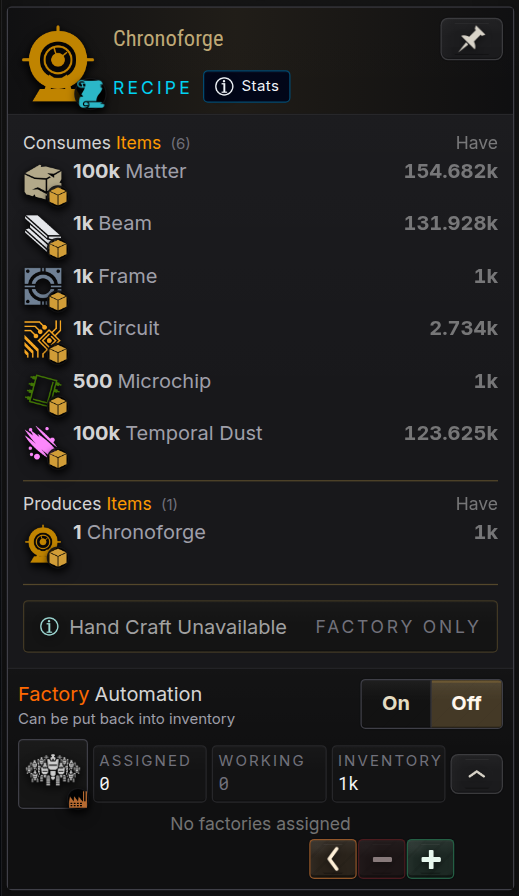This screenshot has height=896, width=519.
Task: Remove a factory with the minus button
Action: (382, 859)
